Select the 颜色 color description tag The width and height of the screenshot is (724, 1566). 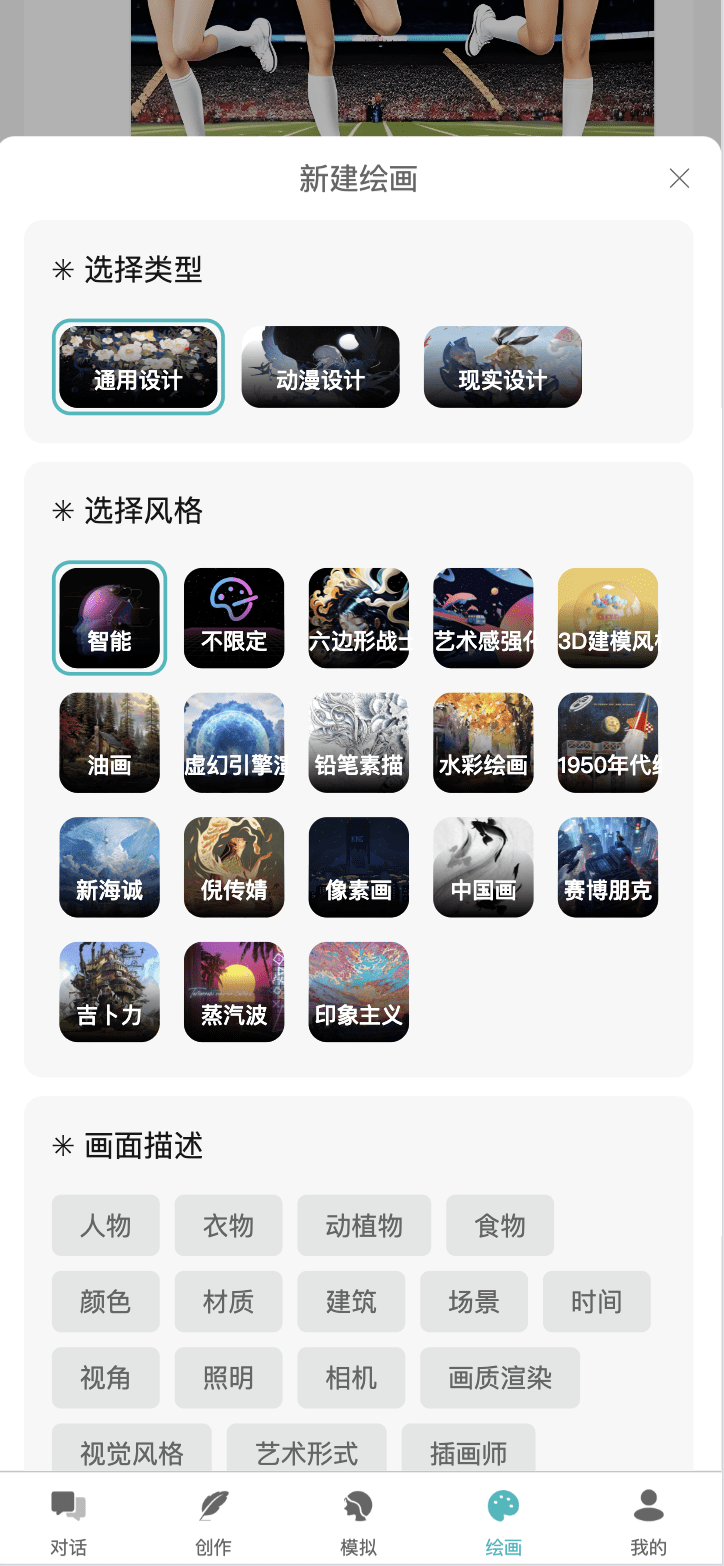[x=105, y=1301]
